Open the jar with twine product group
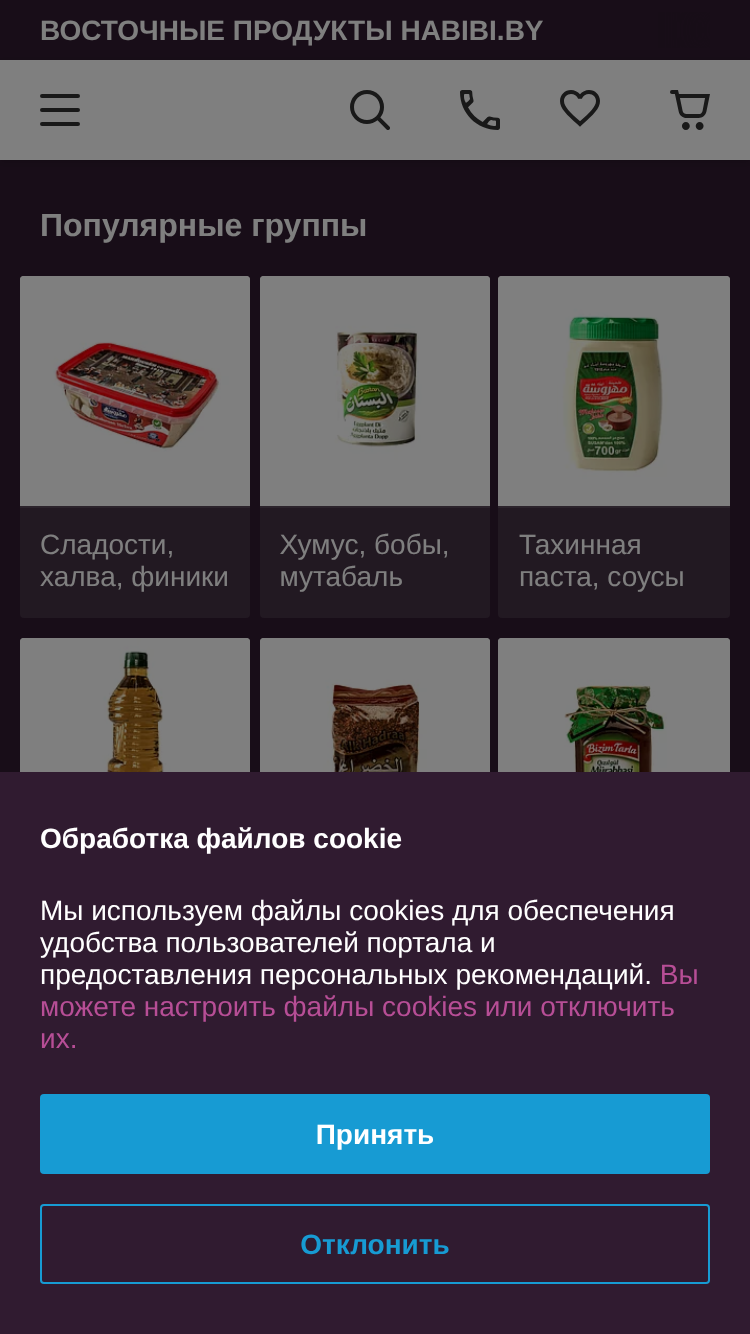This screenshot has height=1334, width=750. [x=614, y=705]
